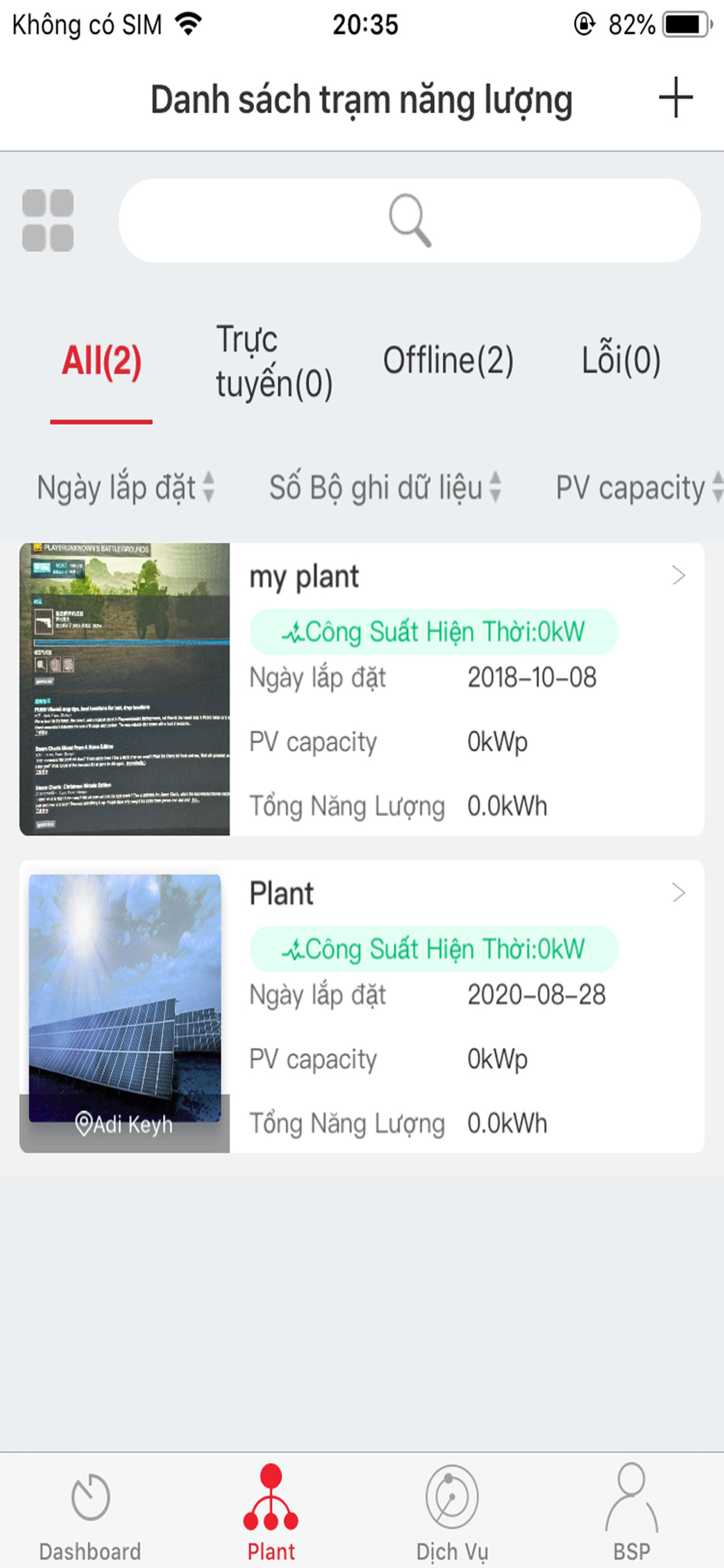The image size is (724, 1568).
Task: Sort by PV capacity
Action: (639, 488)
